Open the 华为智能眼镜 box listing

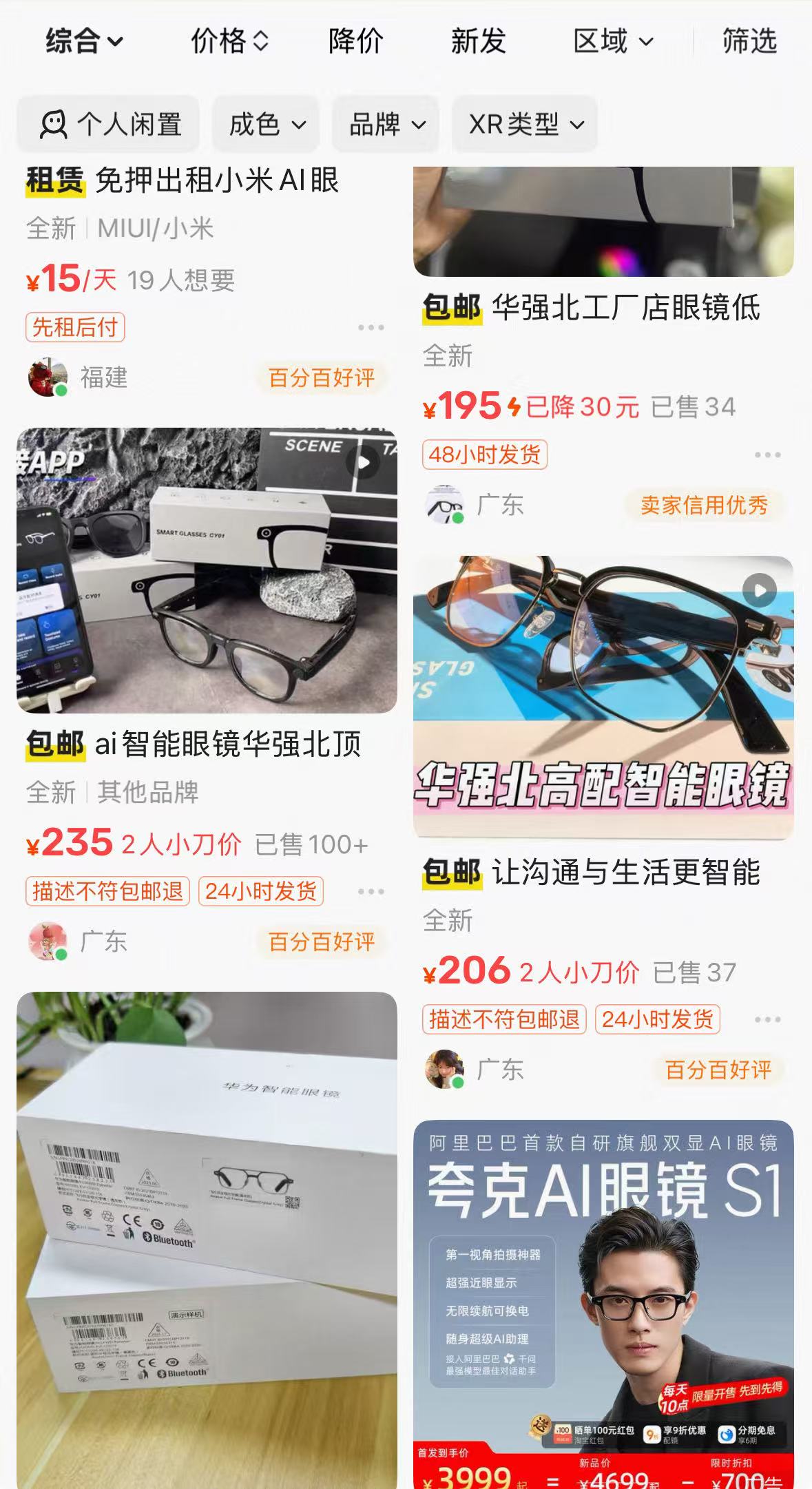click(x=207, y=1240)
